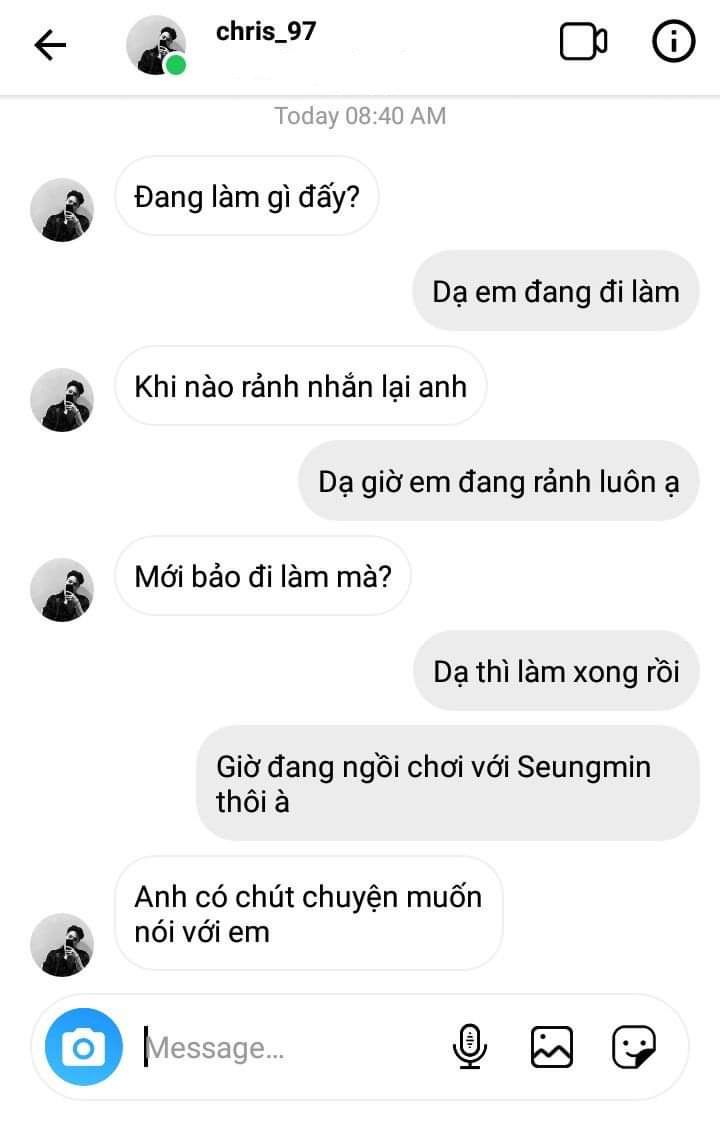
Task: Open conversation info details
Action: [673, 42]
